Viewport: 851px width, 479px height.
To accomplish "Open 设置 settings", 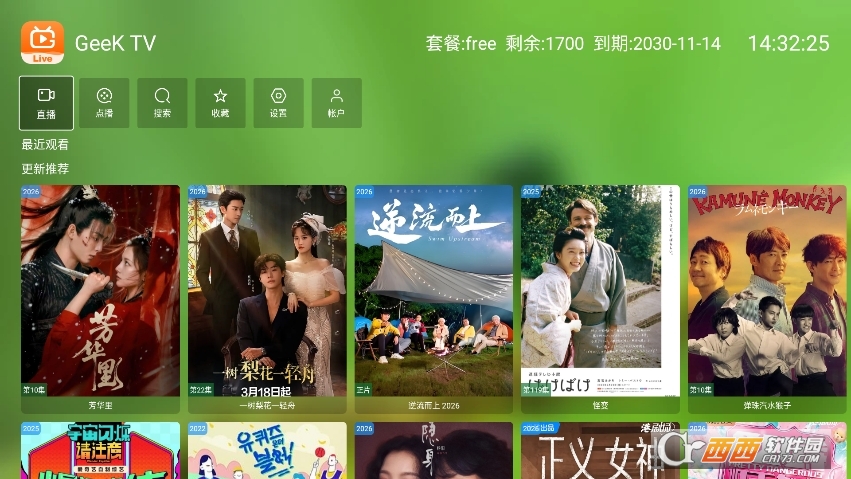I will click(278, 102).
